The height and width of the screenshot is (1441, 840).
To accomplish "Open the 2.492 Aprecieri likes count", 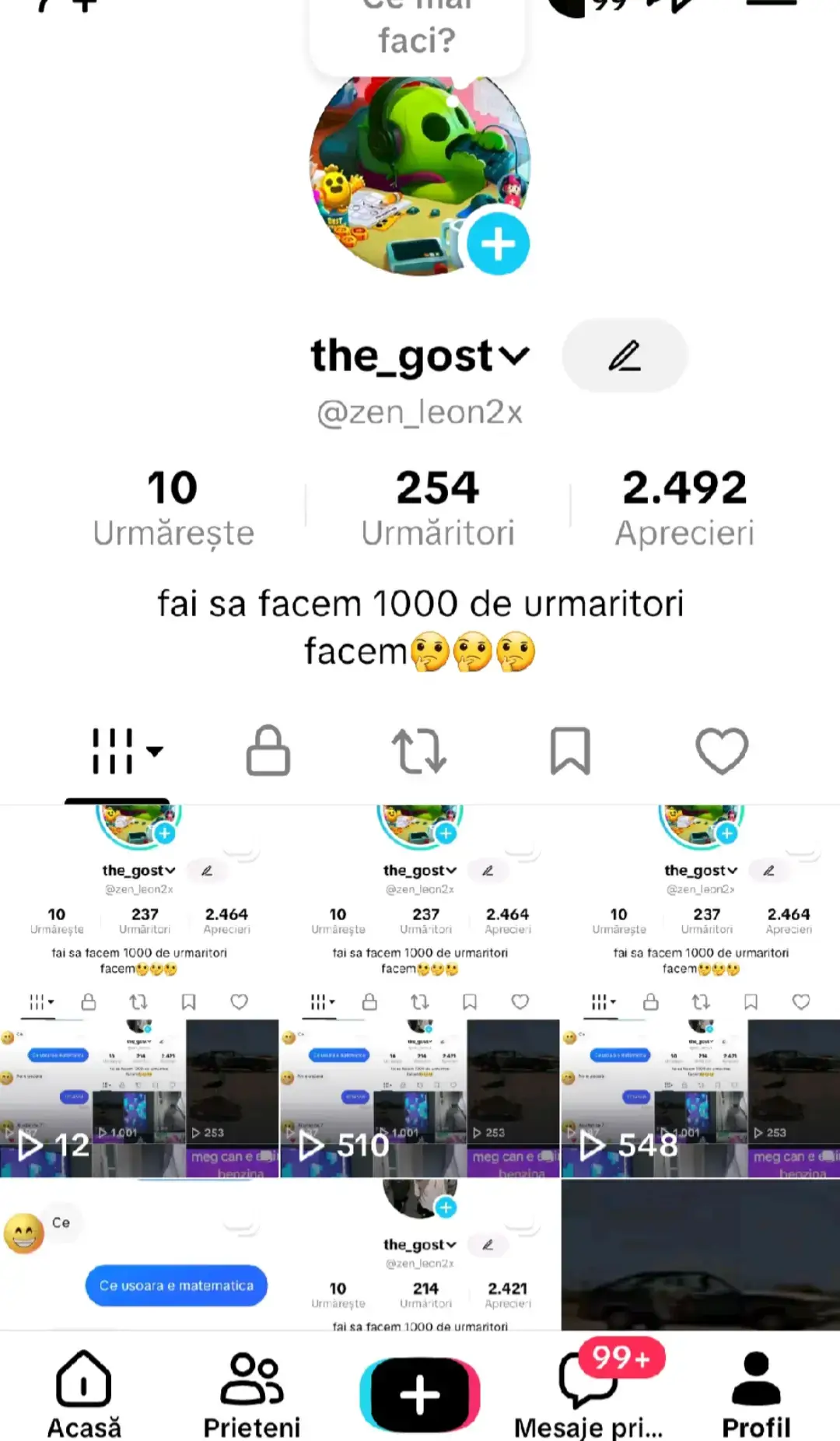I will click(x=684, y=509).
